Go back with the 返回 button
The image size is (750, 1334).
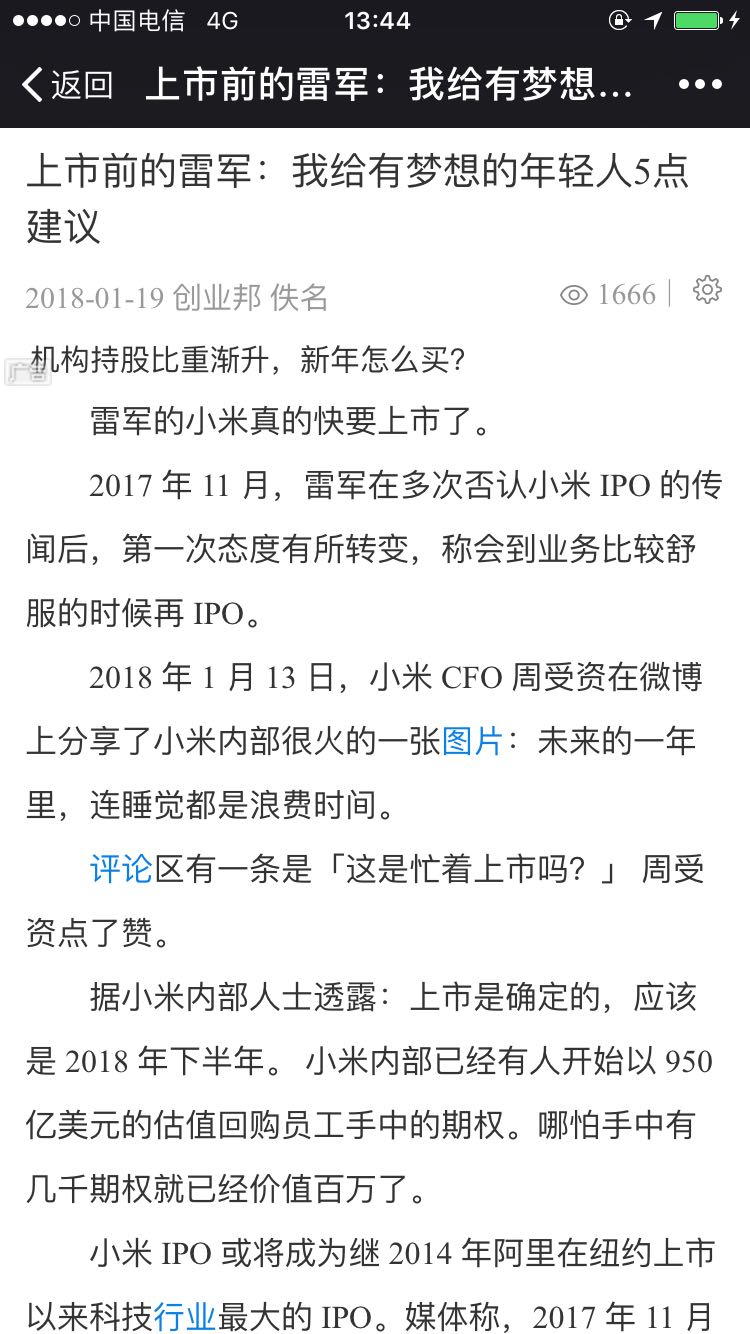(67, 85)
